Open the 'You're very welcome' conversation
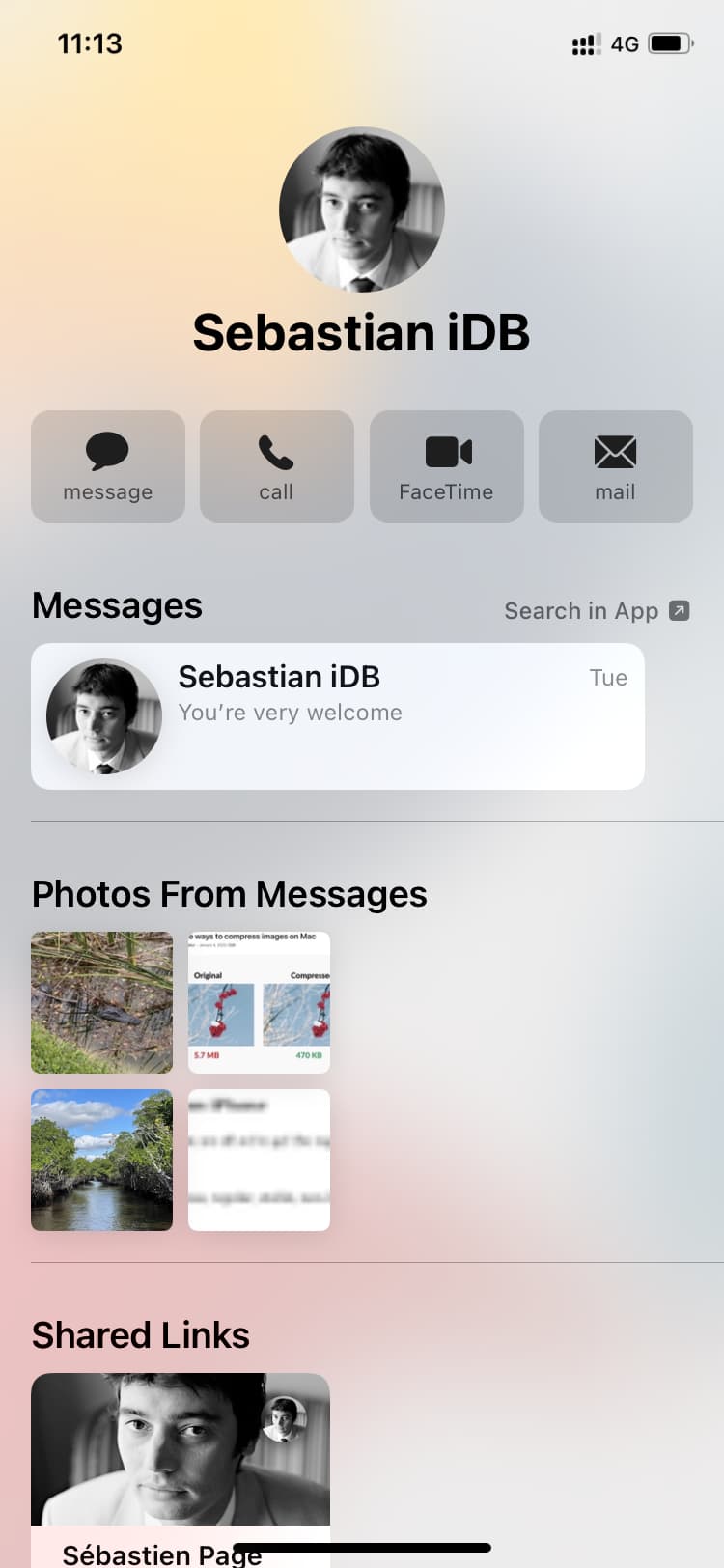 point(337,715)
